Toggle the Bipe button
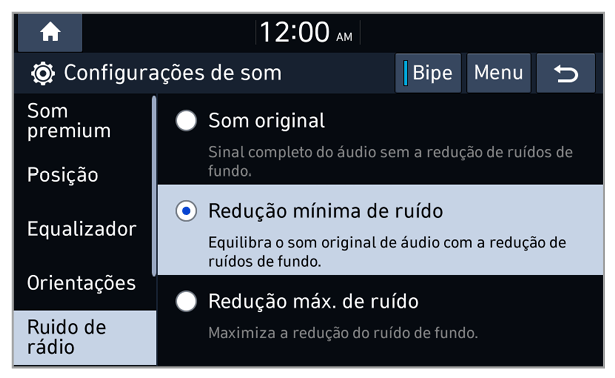 point(428,73)
